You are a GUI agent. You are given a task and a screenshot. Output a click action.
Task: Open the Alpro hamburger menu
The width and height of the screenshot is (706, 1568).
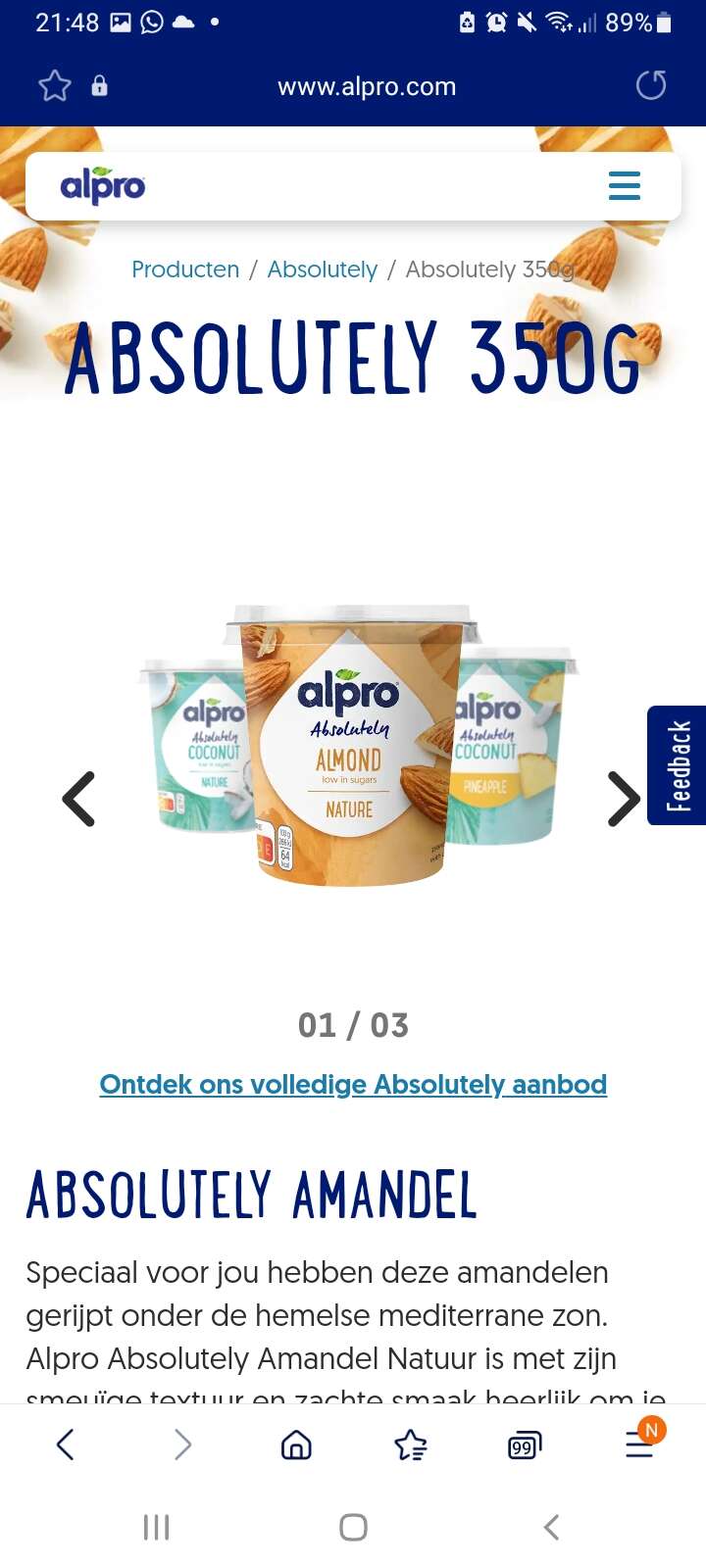625,185
